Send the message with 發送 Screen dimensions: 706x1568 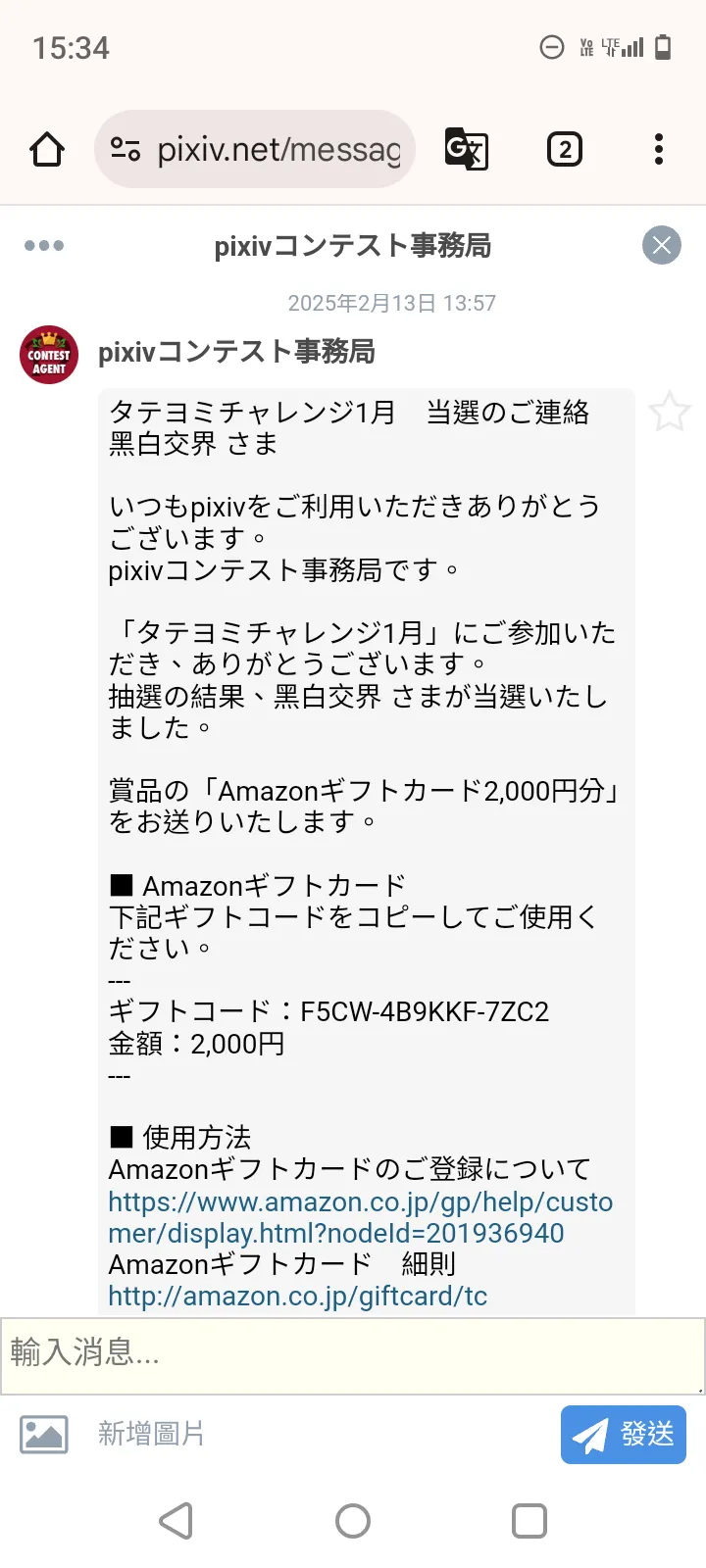pos(624,1435)
